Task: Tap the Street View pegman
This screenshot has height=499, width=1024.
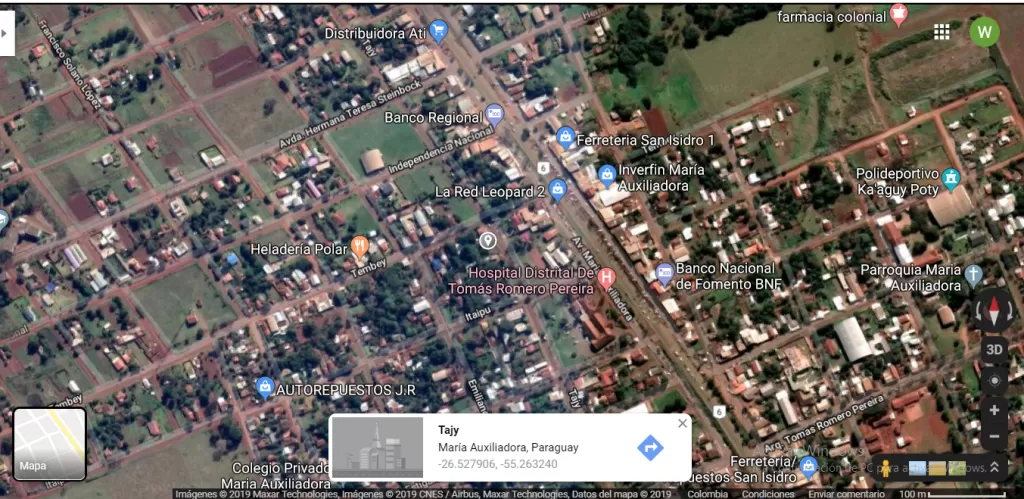Action: click(886, 468)
